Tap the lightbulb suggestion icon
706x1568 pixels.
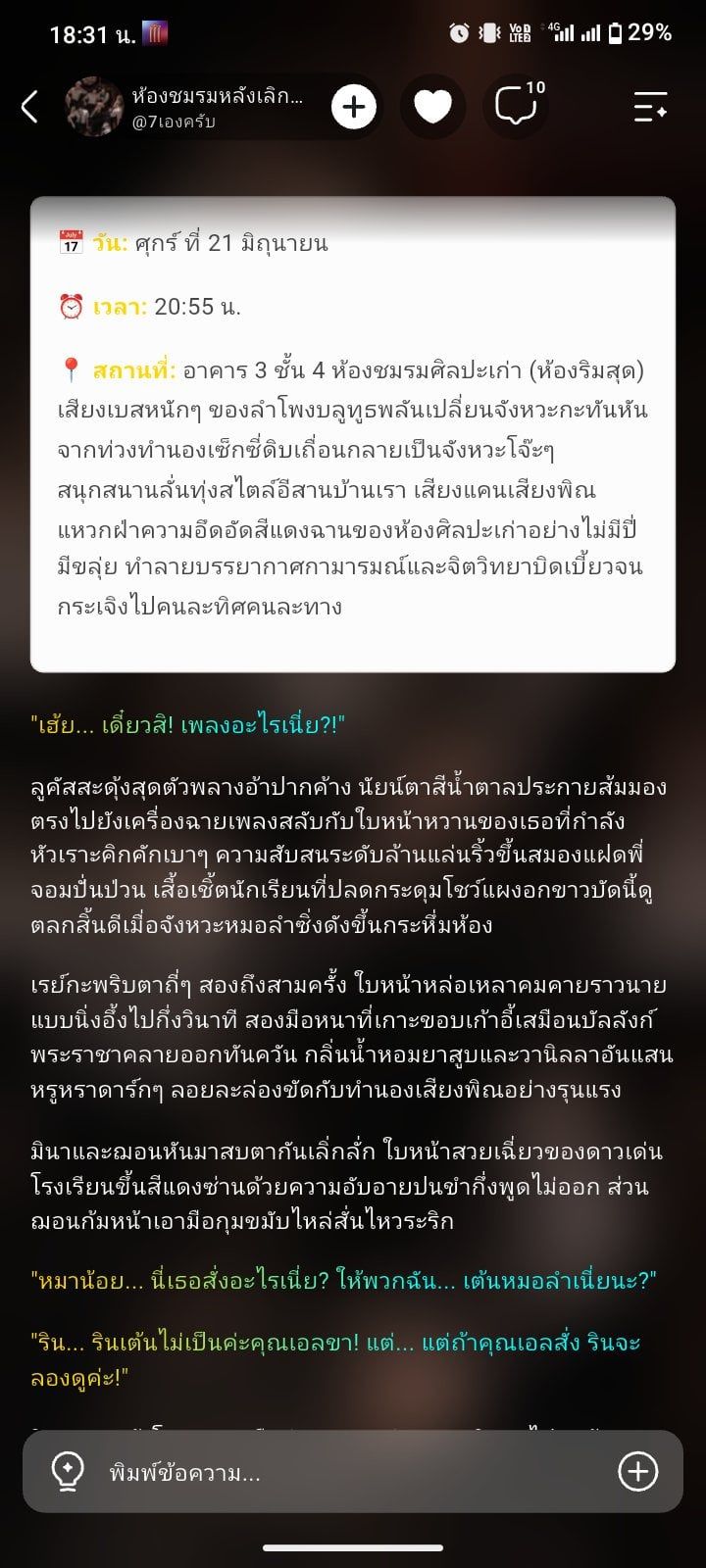(67, 1471)
